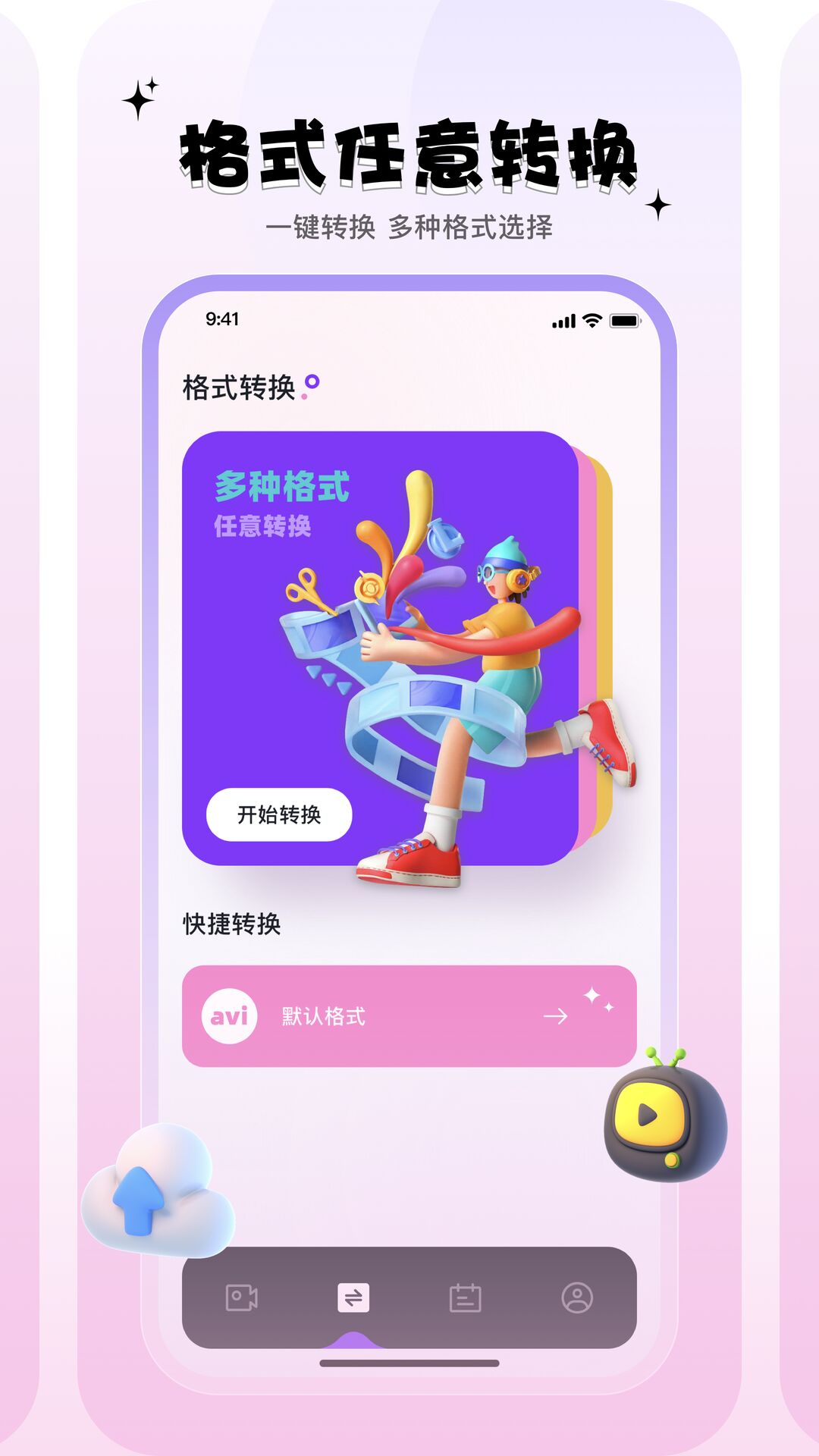Screen dimensions: 819x1456
Task: Toggle cellular signal bars in status bar
Action: [x=563, y=321]
